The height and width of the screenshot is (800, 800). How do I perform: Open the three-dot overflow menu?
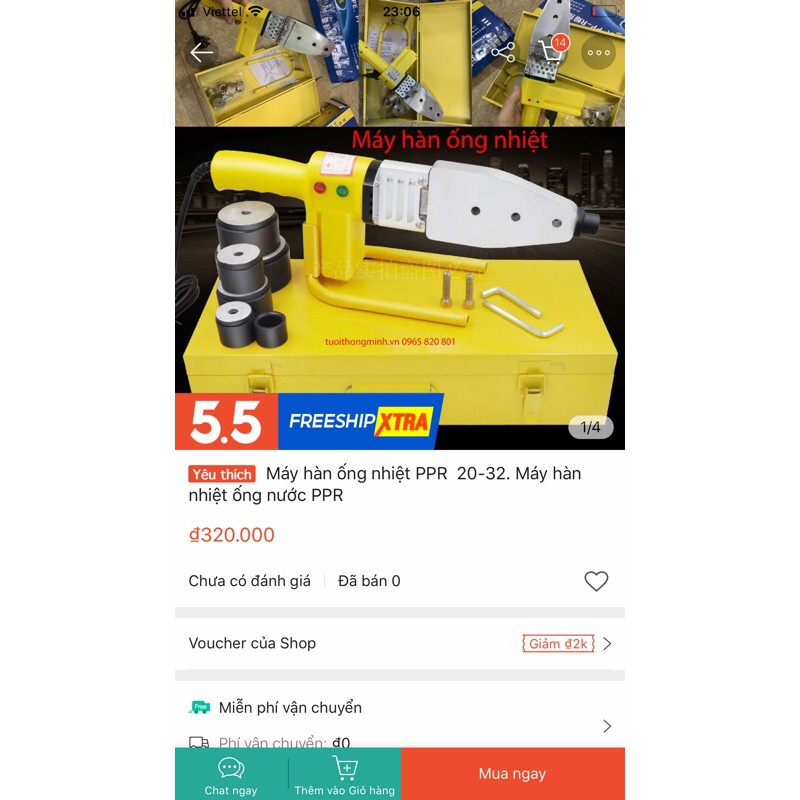click(598, 53)
